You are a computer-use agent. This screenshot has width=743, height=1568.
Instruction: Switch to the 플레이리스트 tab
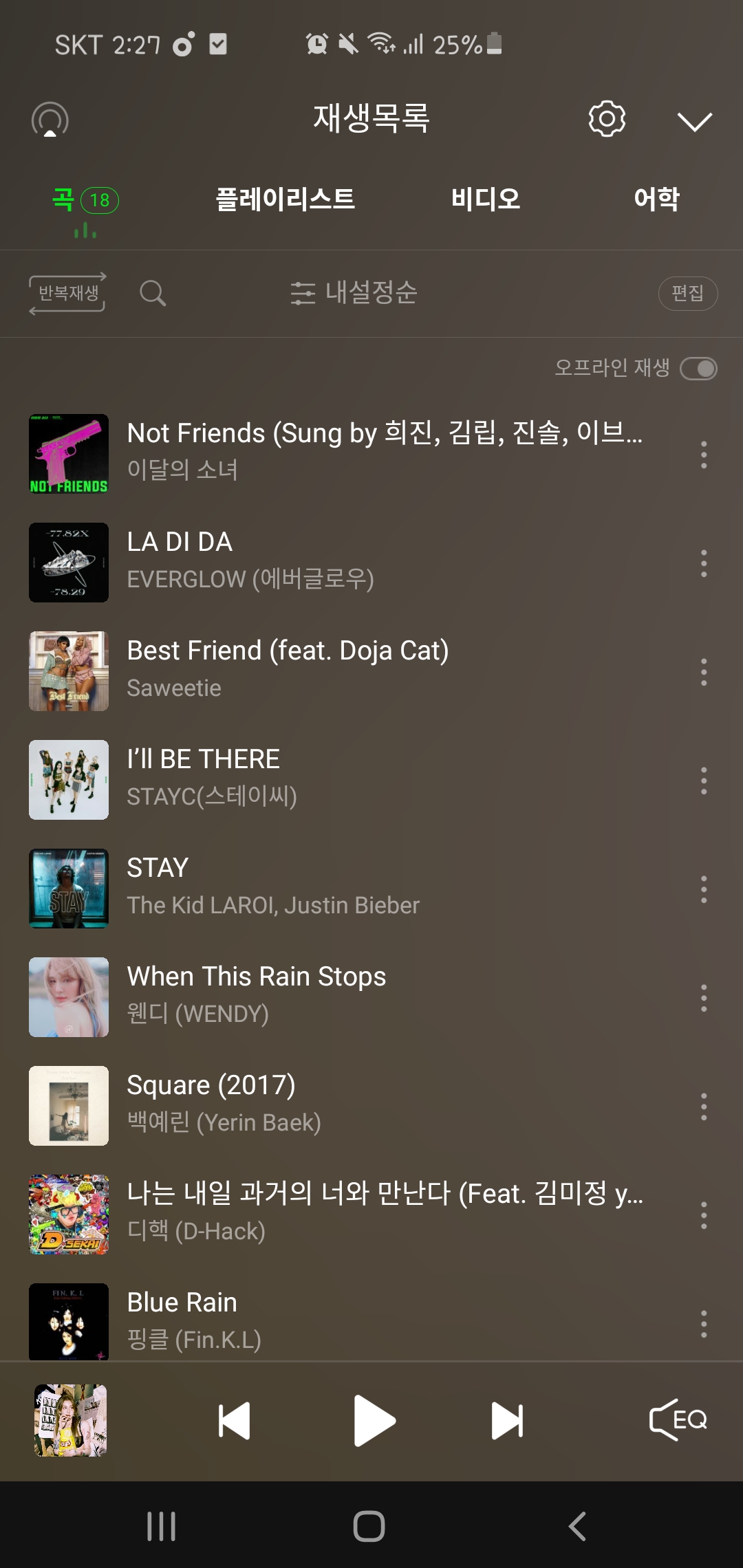click(285, 199)
